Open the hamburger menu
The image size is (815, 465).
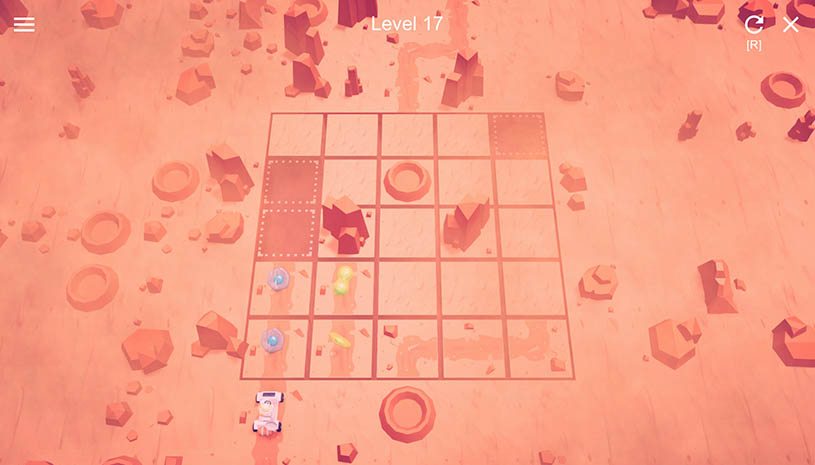tap(24, 24)
